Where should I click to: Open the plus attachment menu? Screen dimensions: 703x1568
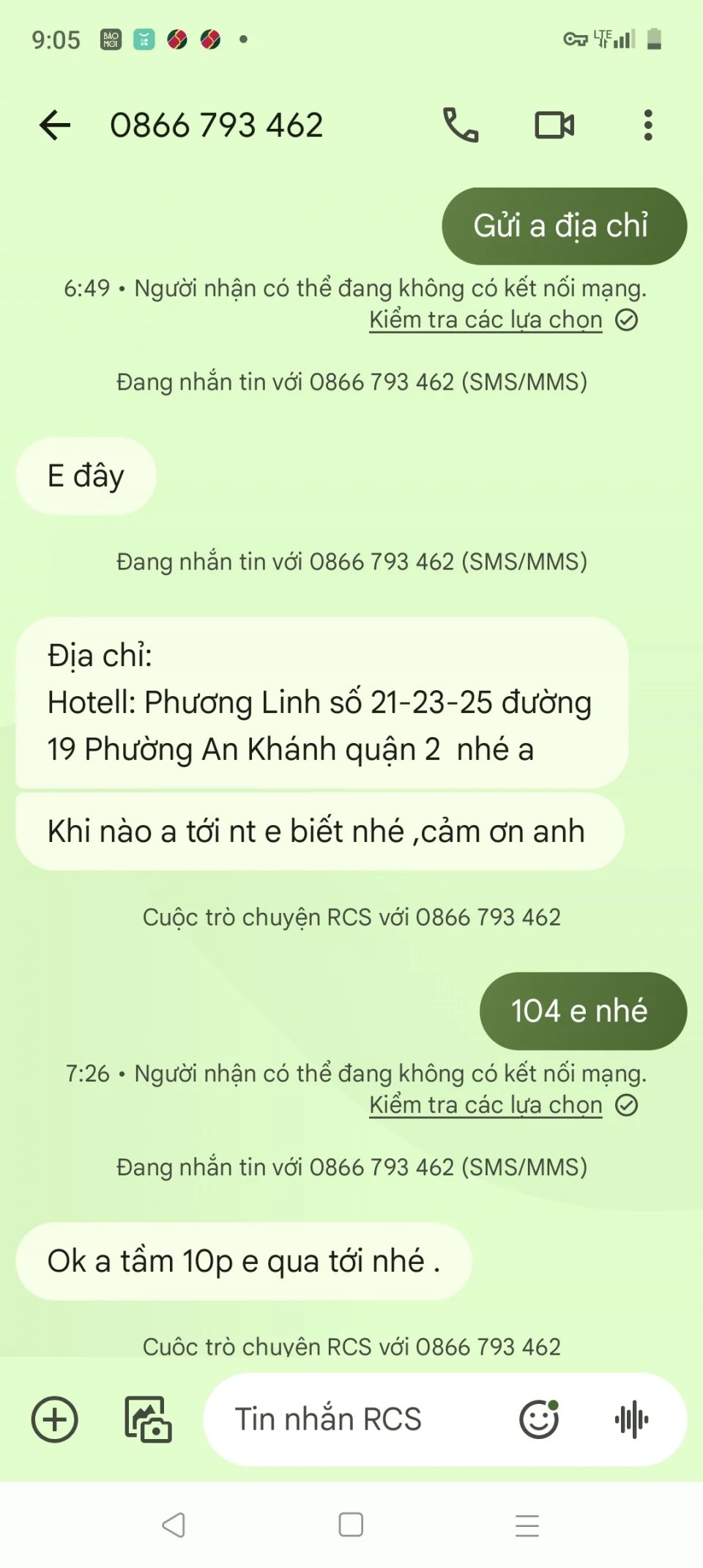[x=55, y=1419]
